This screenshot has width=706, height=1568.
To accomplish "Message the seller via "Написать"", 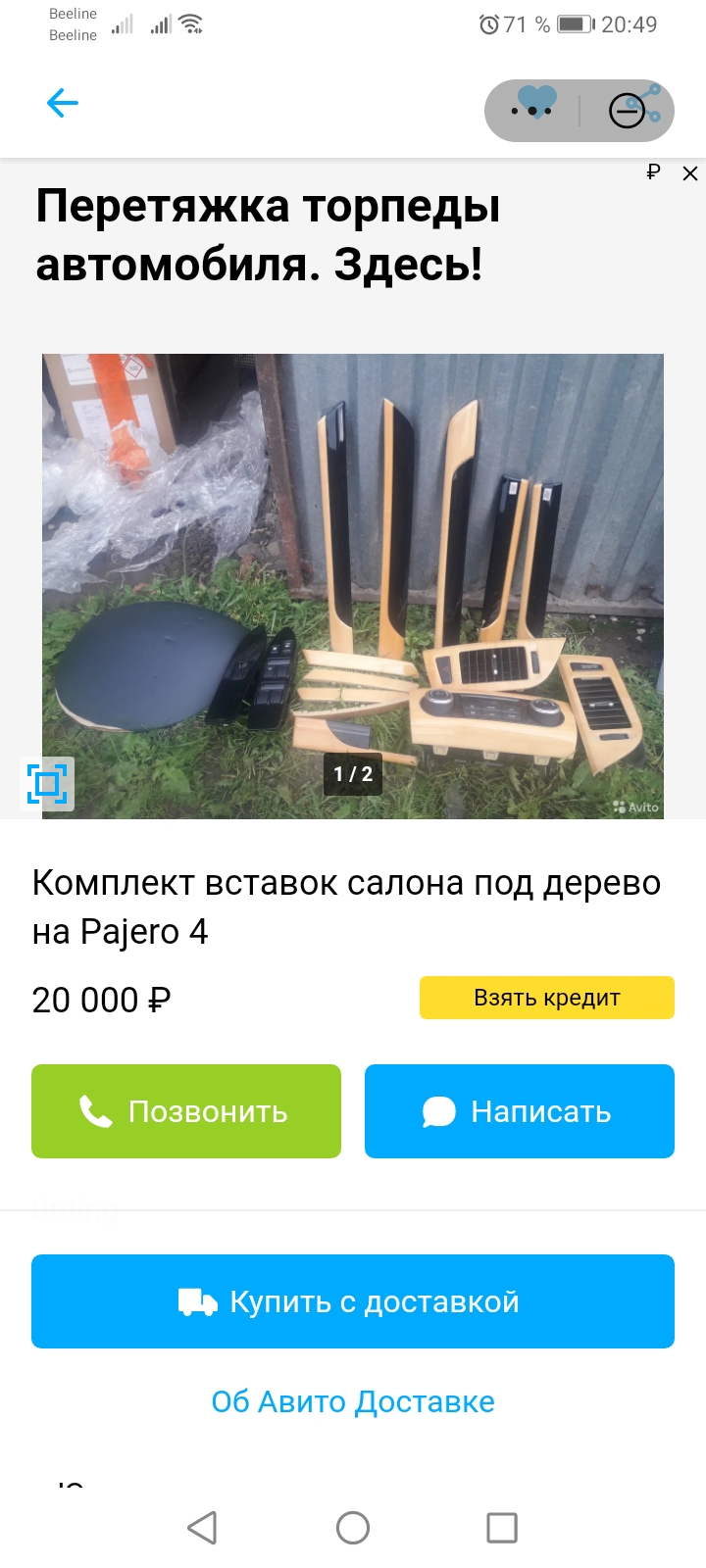I will point(520,1111).
